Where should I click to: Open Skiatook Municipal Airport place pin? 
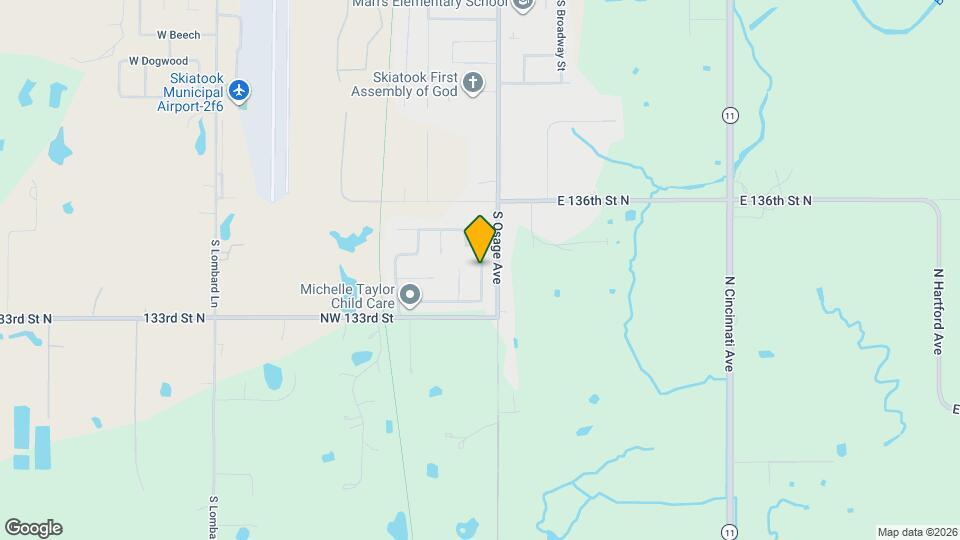click(238, 92)
